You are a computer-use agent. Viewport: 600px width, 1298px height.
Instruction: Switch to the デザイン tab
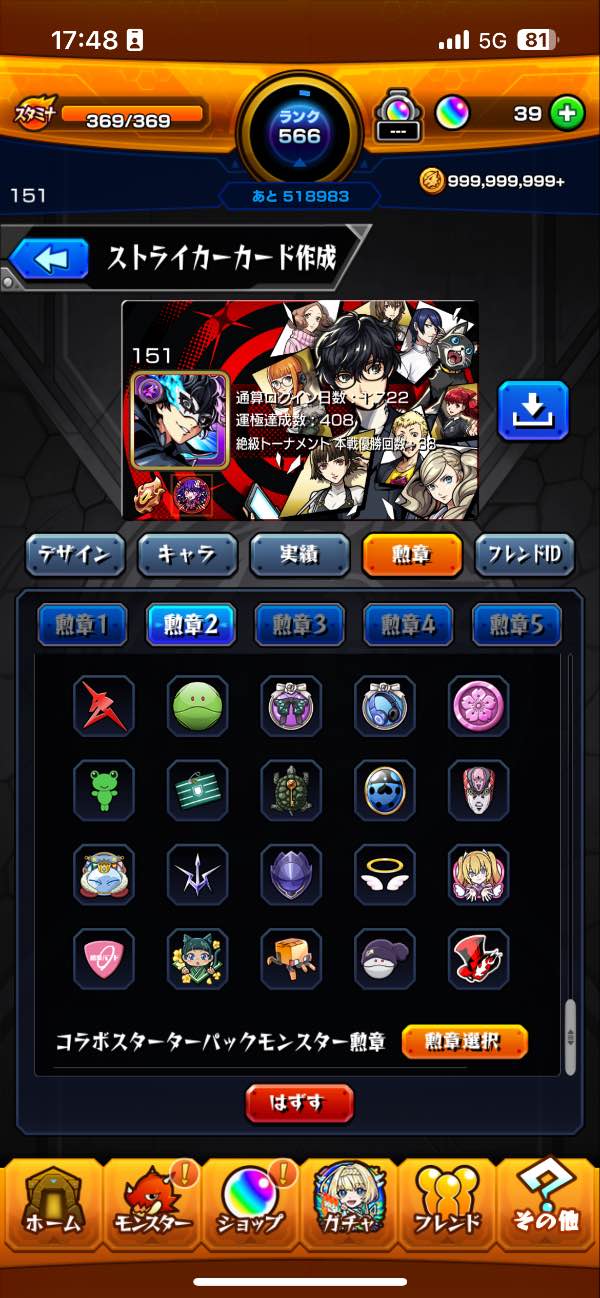75,554
